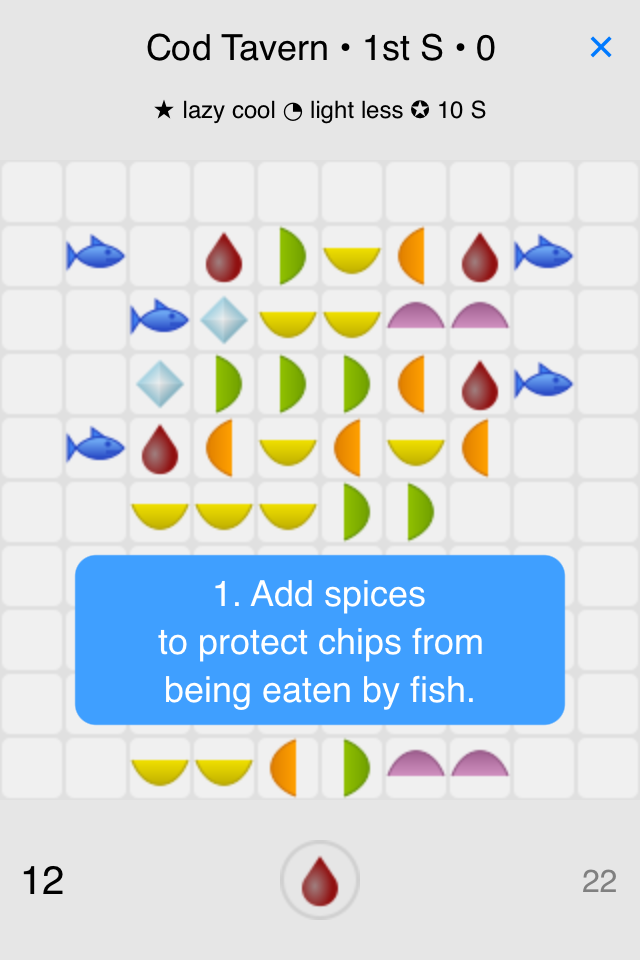Dismiss the Add spices tutorial bubble
640x960 pixels.
point(319,640)
